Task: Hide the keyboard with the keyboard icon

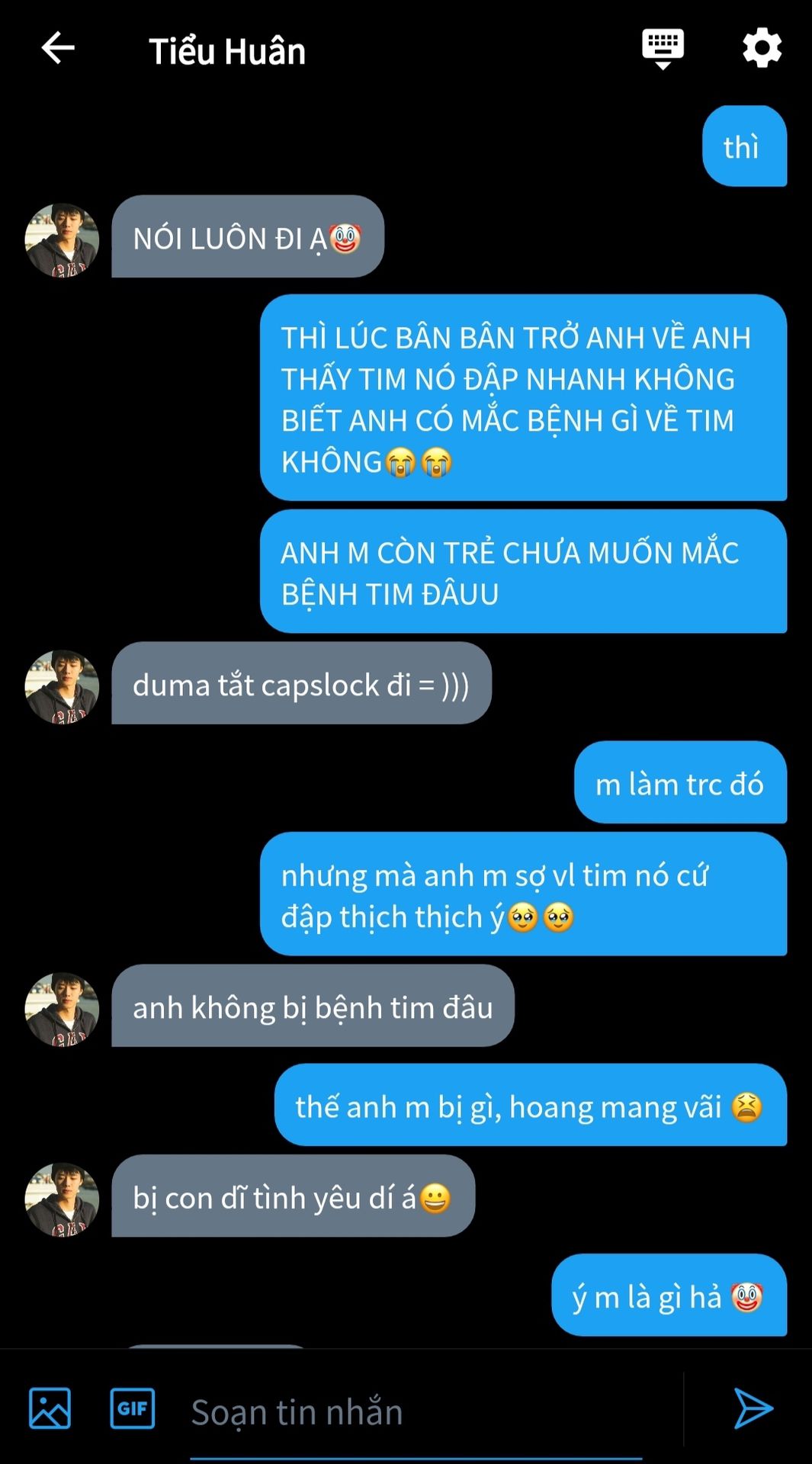Action: [x=663, y=49]
